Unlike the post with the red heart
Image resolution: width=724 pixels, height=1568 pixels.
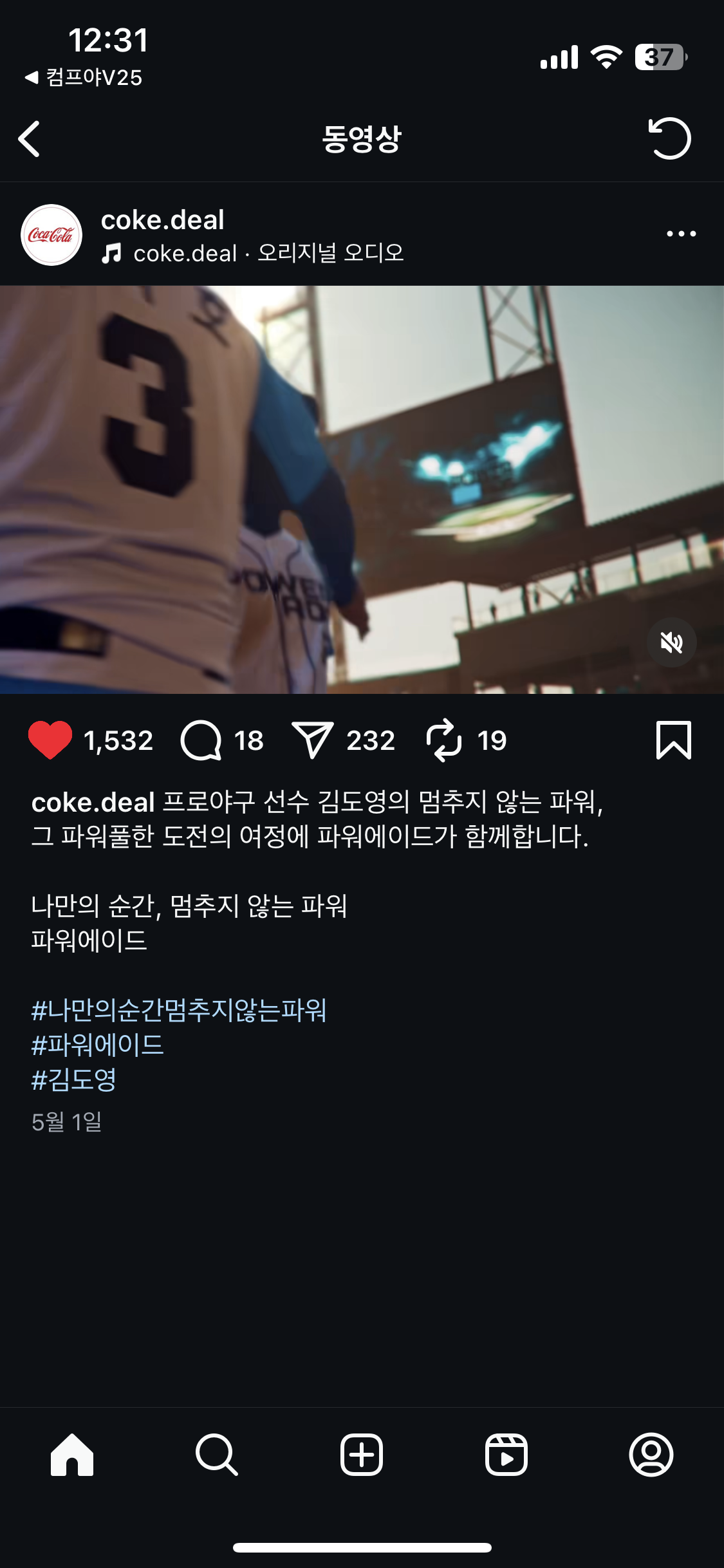click(x=50, y=740)
